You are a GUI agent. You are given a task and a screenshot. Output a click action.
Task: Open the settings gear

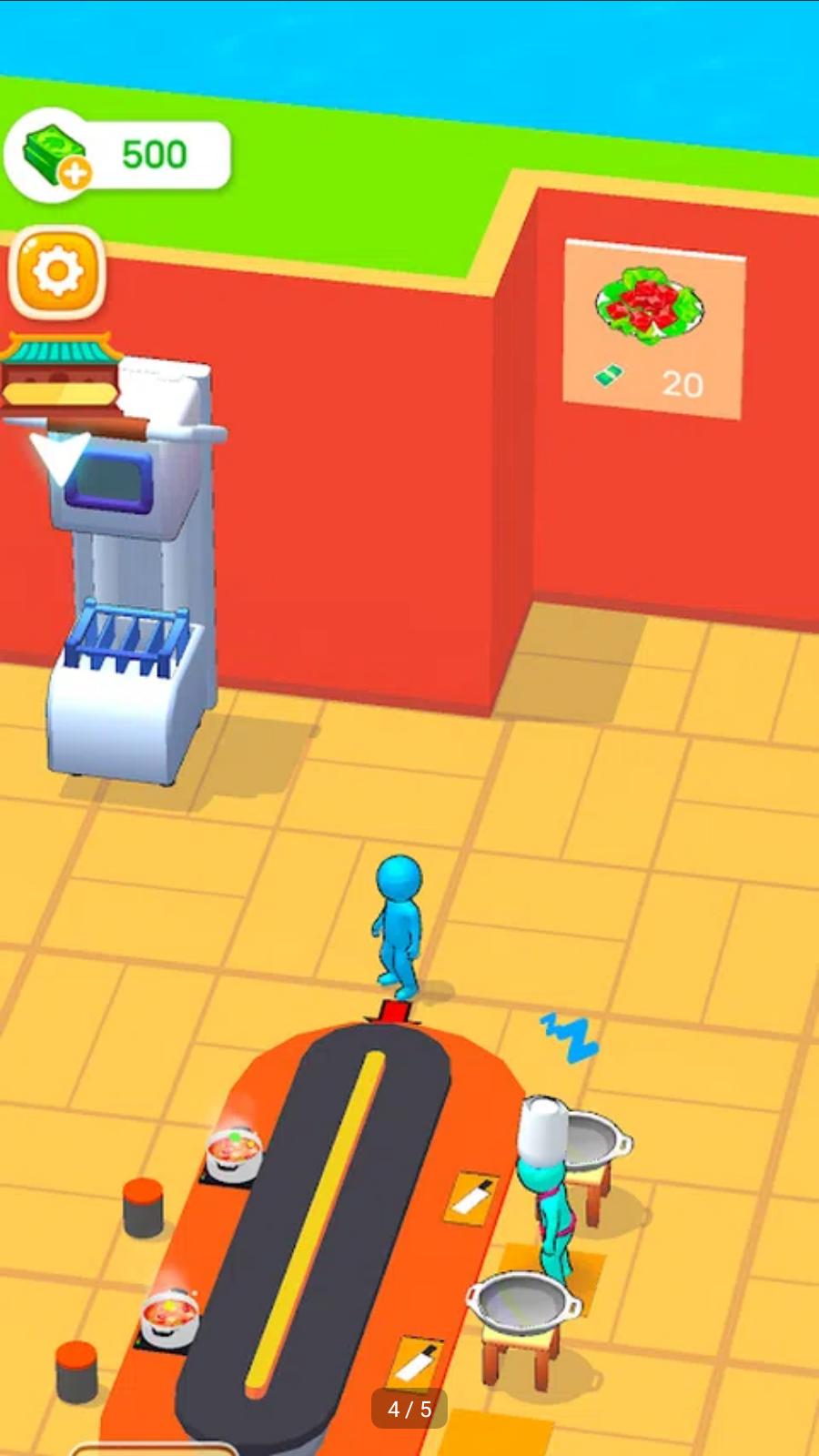(x=57, y=272)
